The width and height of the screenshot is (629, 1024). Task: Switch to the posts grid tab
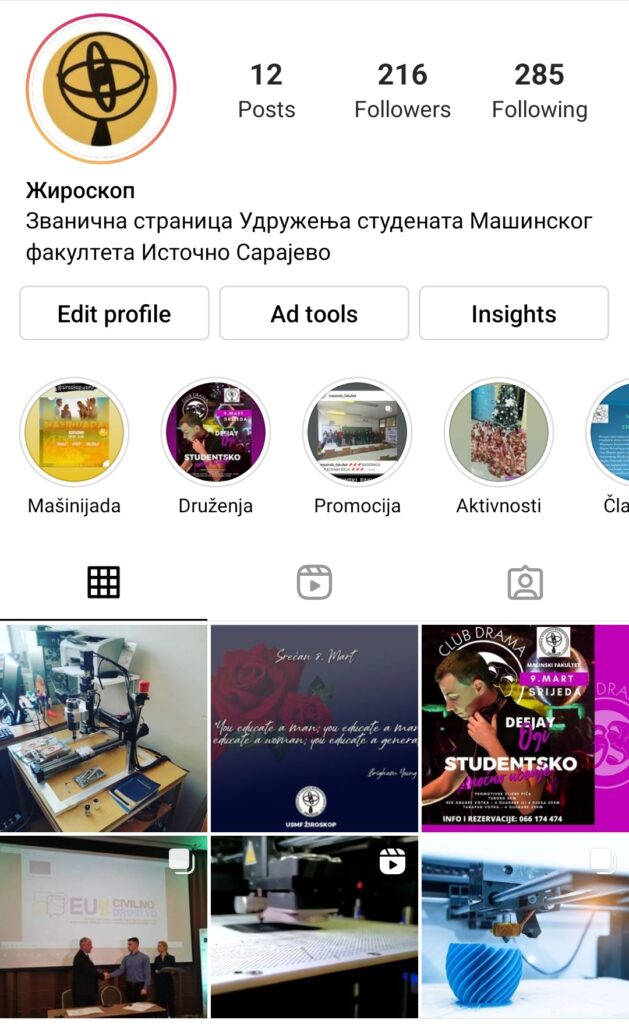104,582
